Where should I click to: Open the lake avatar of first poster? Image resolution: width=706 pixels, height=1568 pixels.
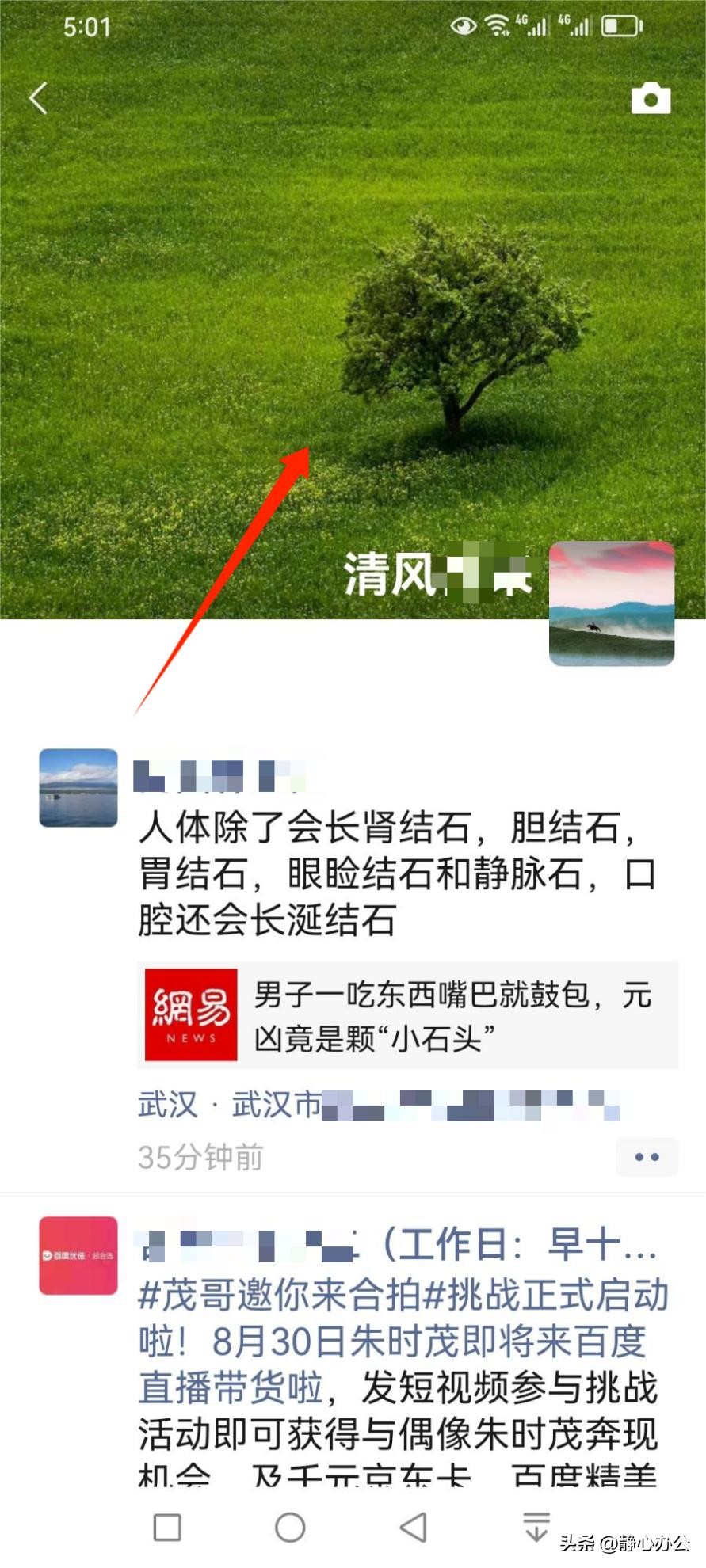(78, 788)
